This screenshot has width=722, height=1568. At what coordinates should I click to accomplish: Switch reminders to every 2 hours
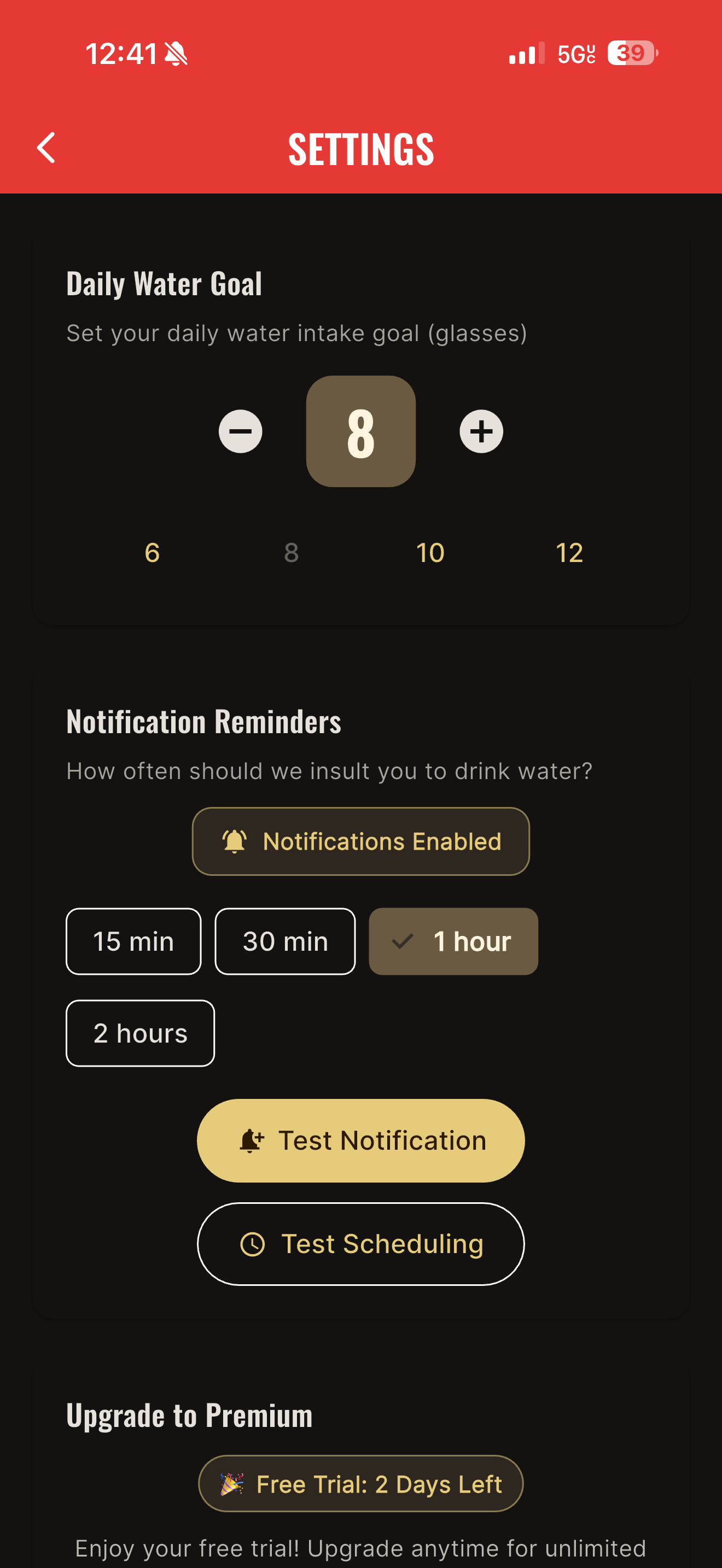click(x=140, y=1033)
